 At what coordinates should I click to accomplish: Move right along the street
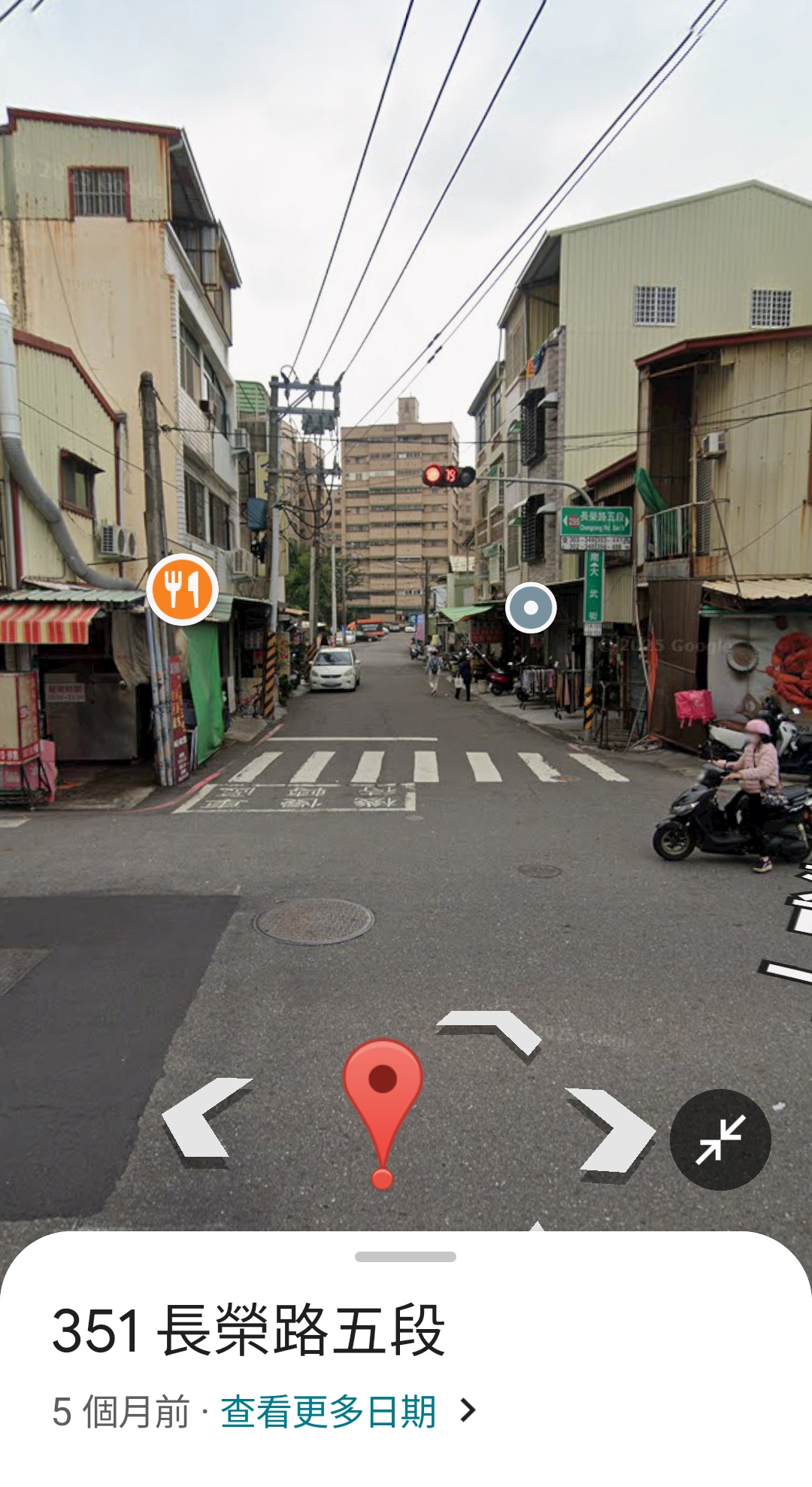pyautogui.click(x=611, y=1130)
